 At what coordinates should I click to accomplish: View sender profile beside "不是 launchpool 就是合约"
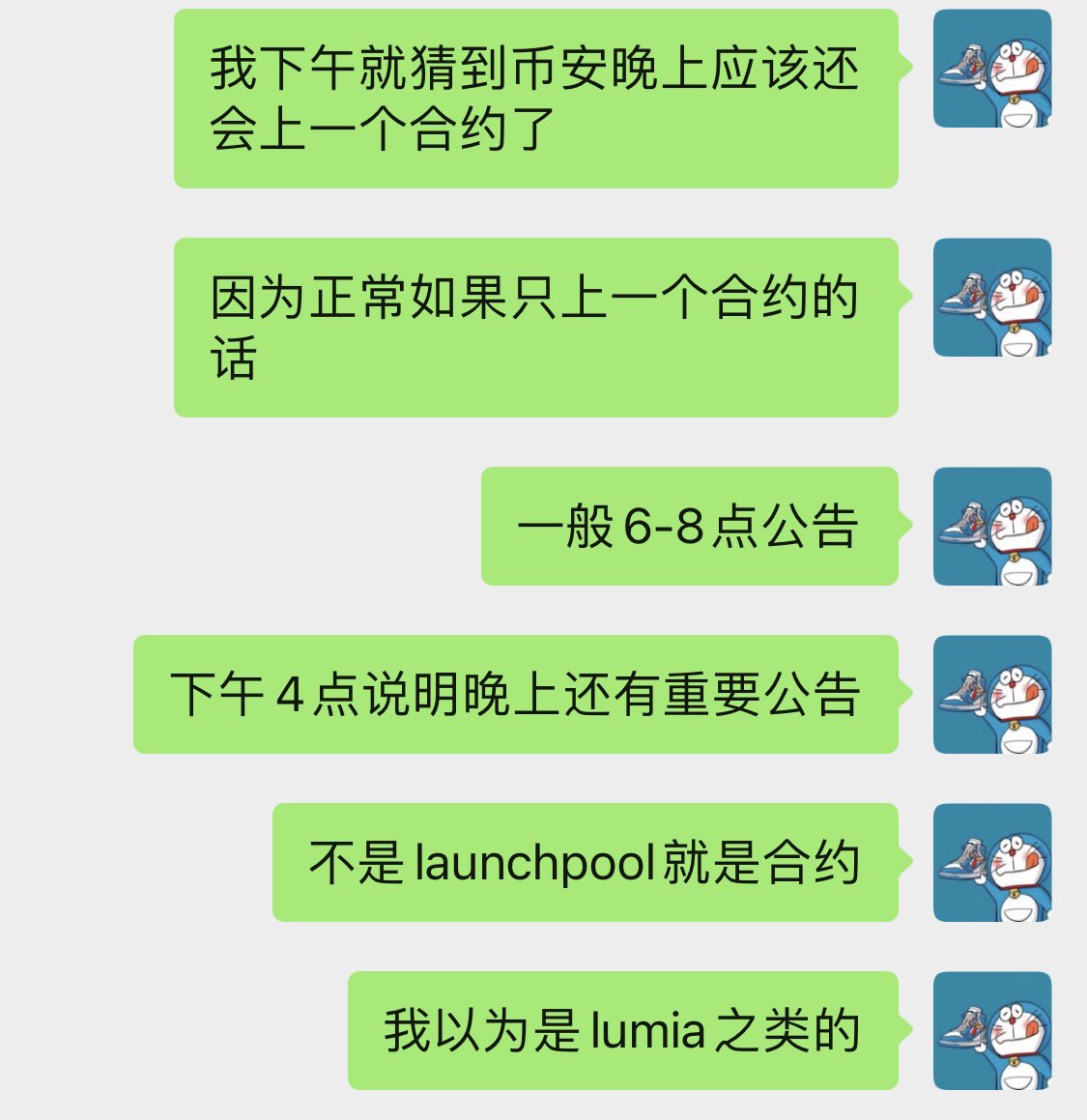click(991, 863)
